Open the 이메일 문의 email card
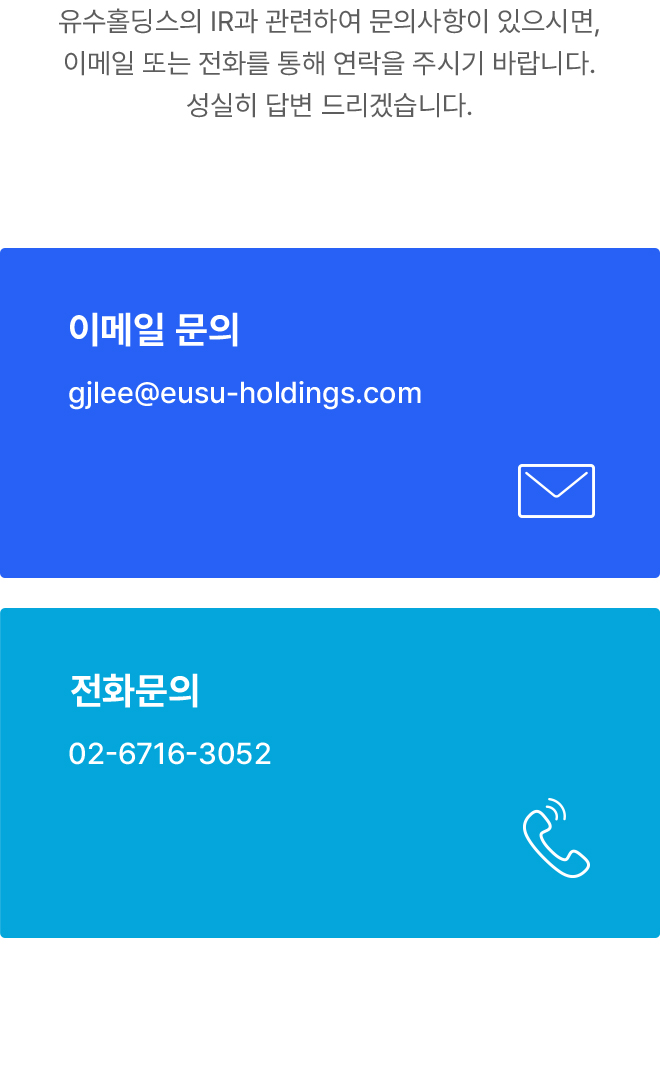 click(x=330, y=412)
